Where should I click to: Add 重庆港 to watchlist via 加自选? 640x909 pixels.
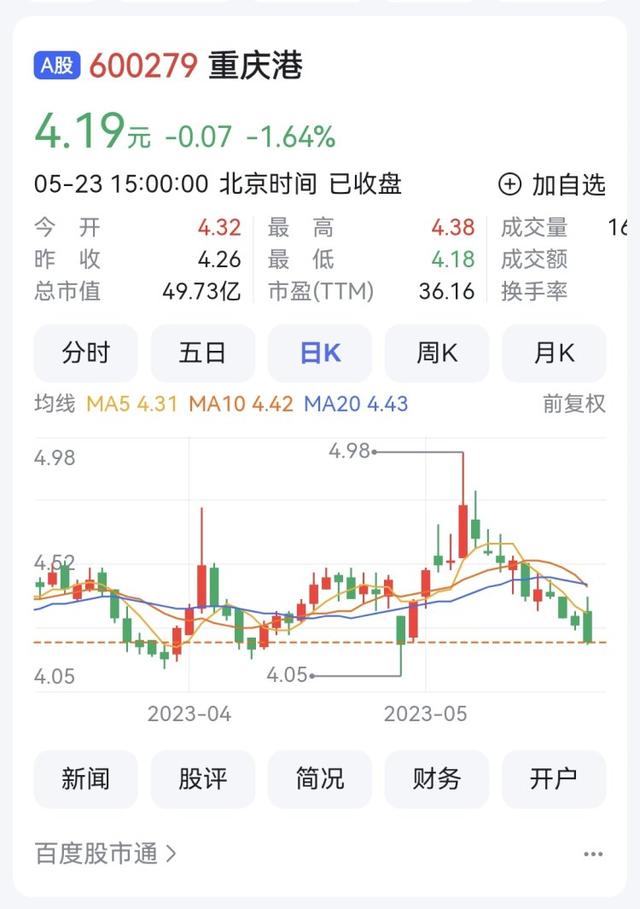tap(552, 185)
